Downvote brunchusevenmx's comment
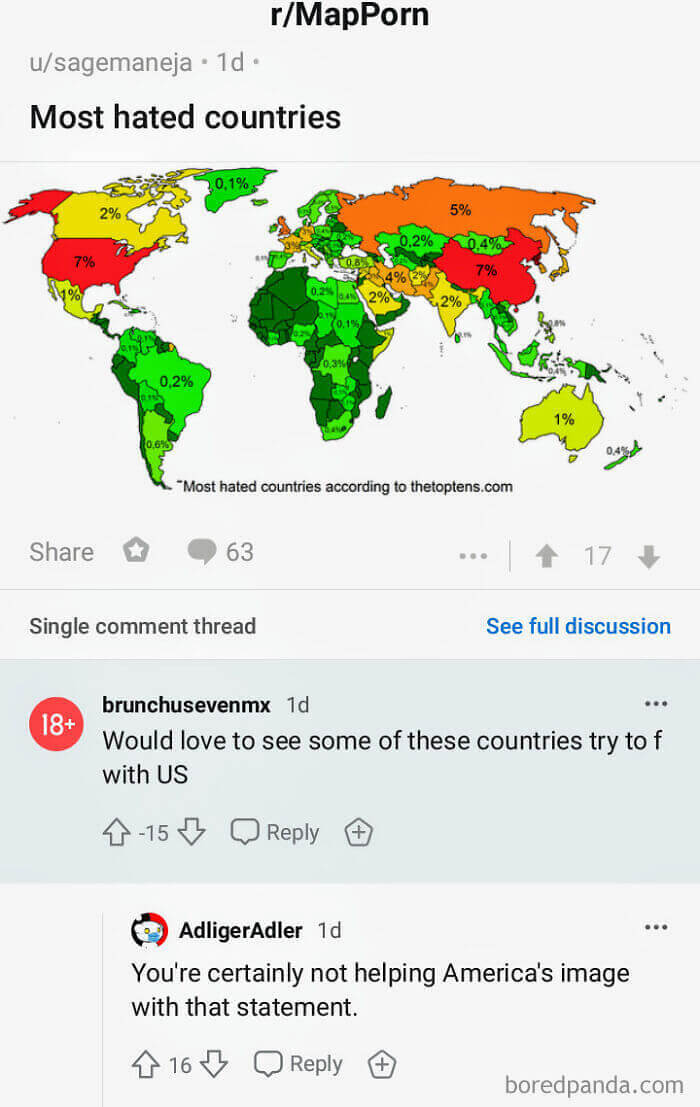 pos(194,832)
